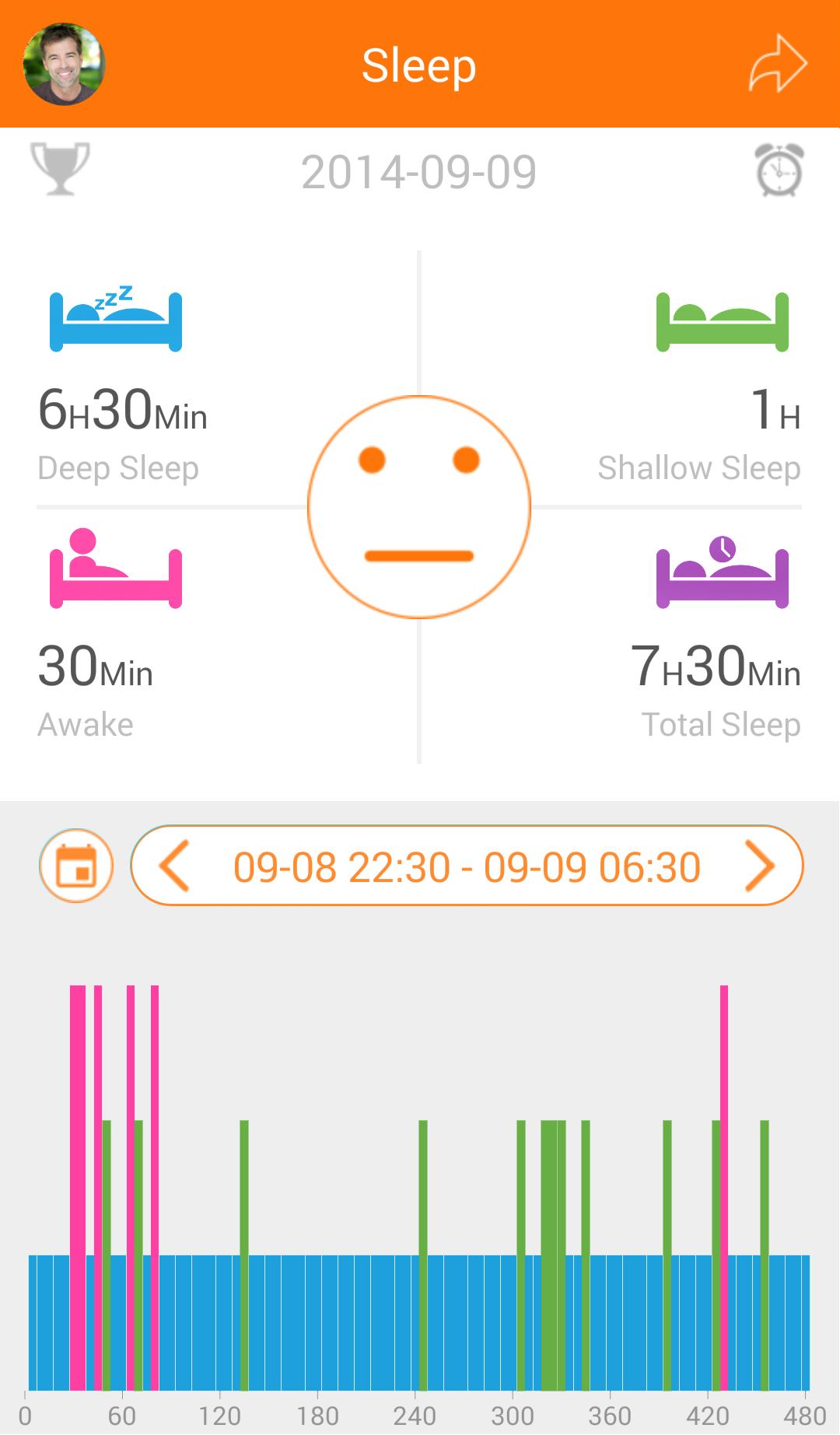Open the alarm clock settings
Viewport: 840px width, 1435px height.
[779, 170]
